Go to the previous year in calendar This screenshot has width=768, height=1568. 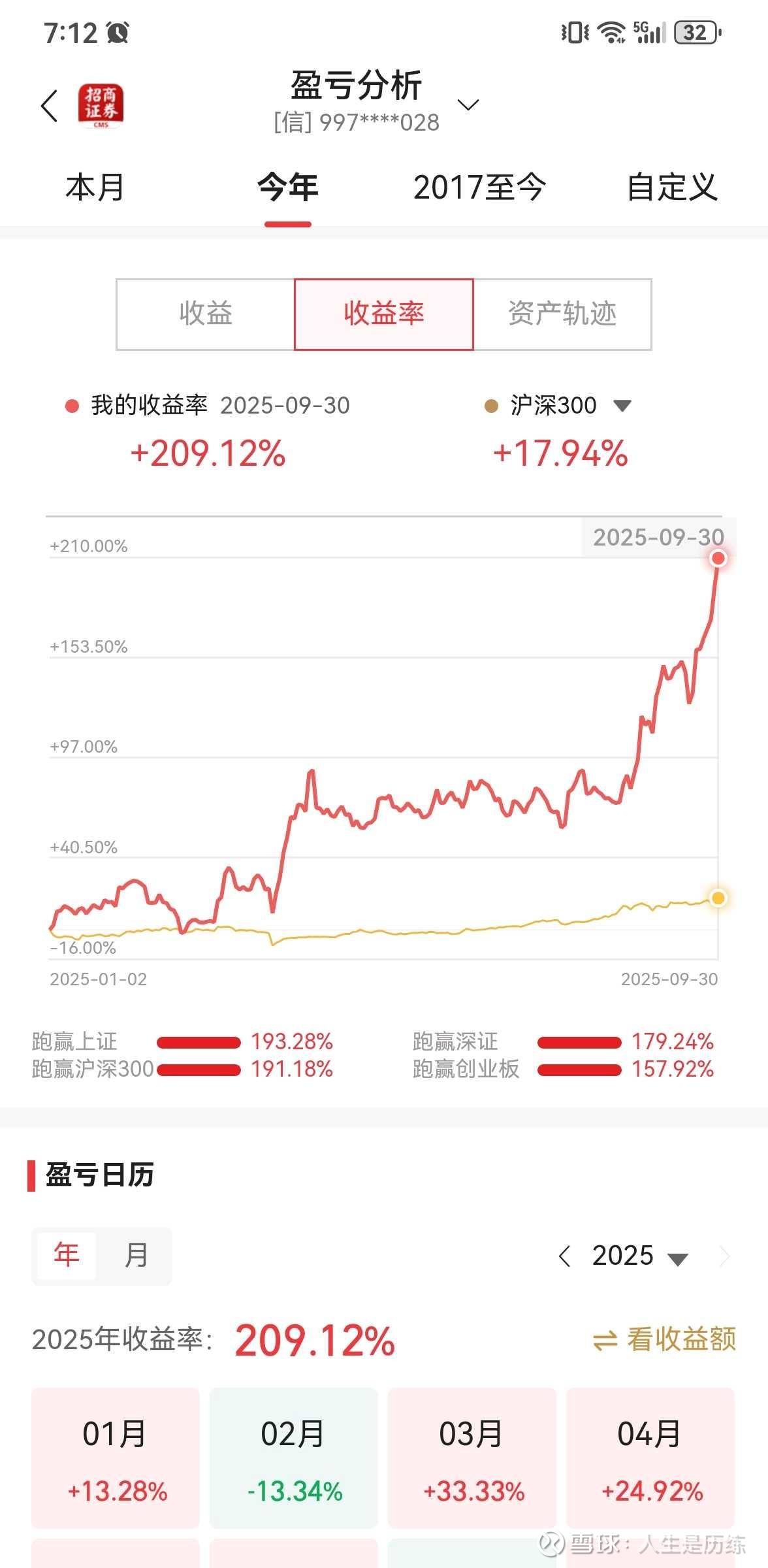tap(565, 1256)
